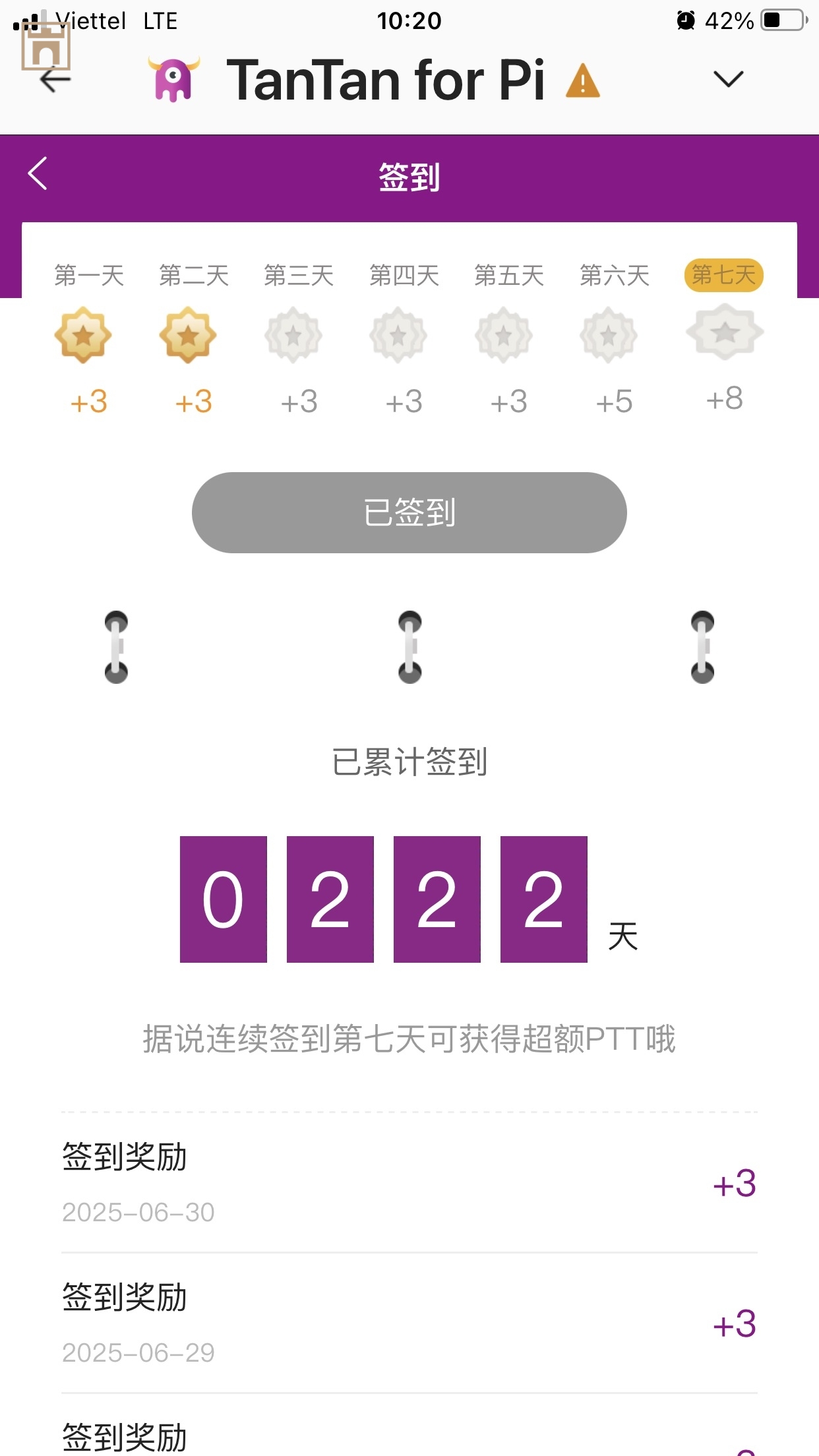The image size is (819, 1456).
Task: Return from the 签到 check-in page
Action: tap(38, 174)
